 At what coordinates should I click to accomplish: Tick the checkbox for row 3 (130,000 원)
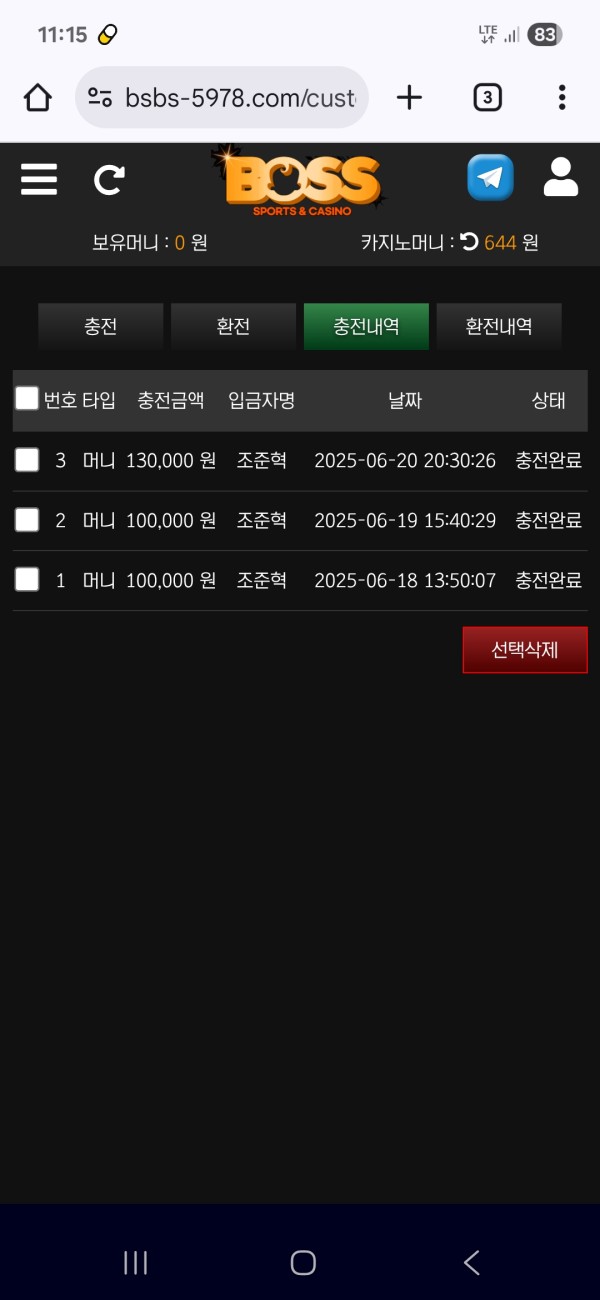coord(27,460)
